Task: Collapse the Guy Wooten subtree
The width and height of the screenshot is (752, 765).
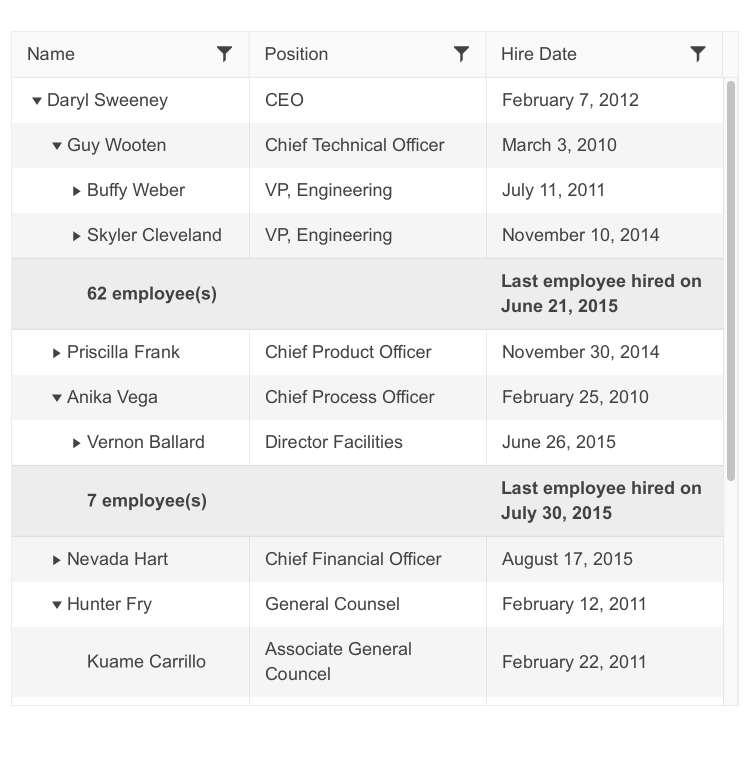Action: click(x=56, y=145)
